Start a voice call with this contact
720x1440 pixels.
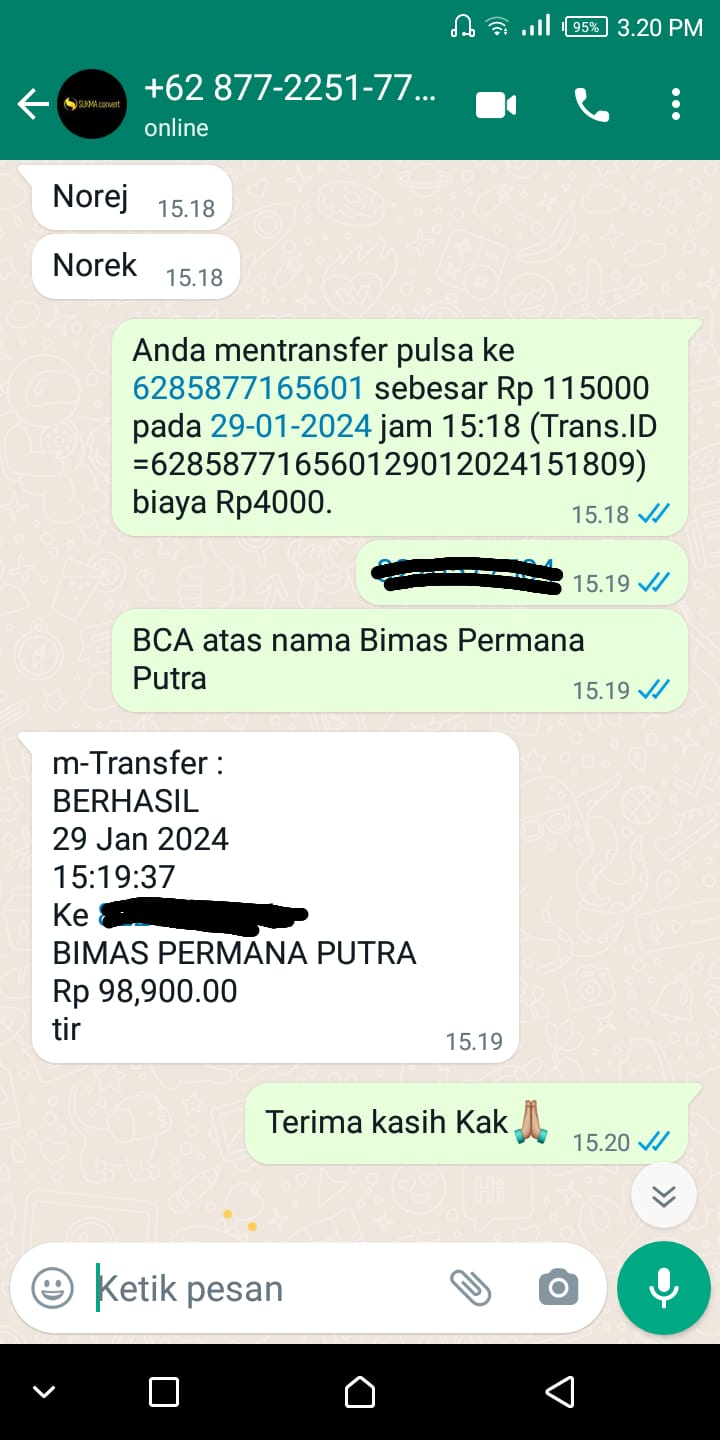point(591,104)
